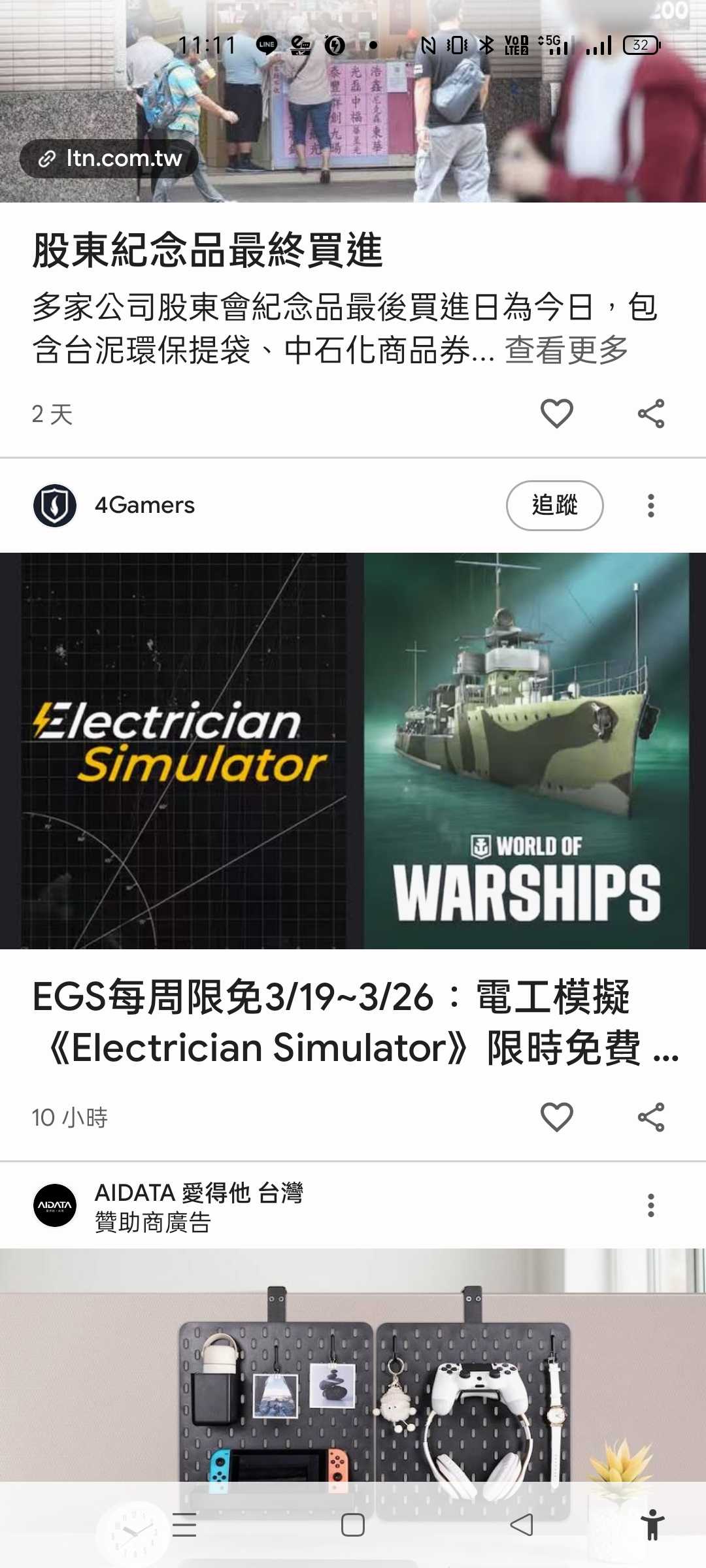Screen dimensions: 706x1568
Task: Share the 股東紀念品最終買進 article
Action: pyautogui.click(x=650, y=414)
